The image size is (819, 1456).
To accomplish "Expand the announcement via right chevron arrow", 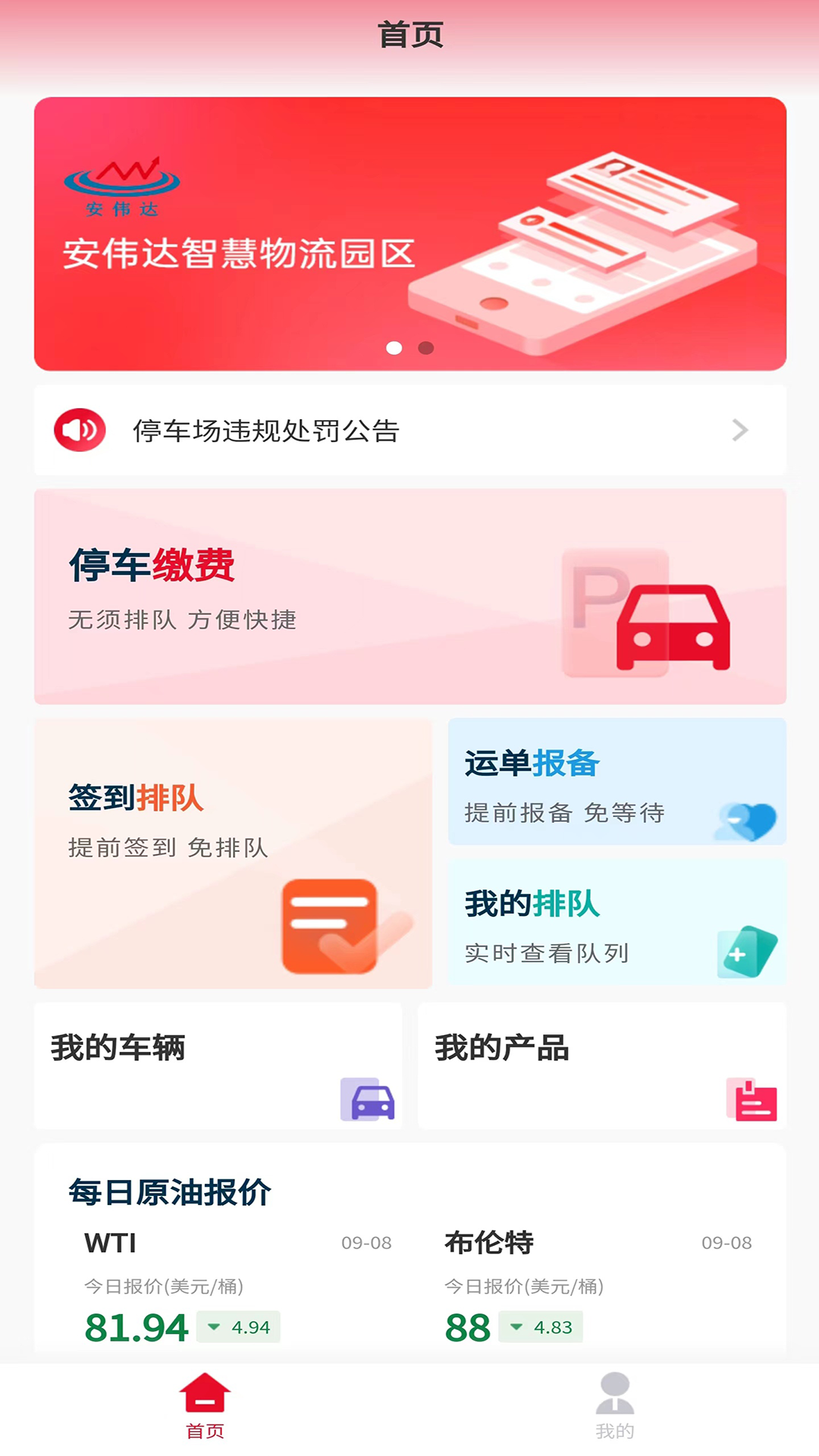I will point(739,429).
